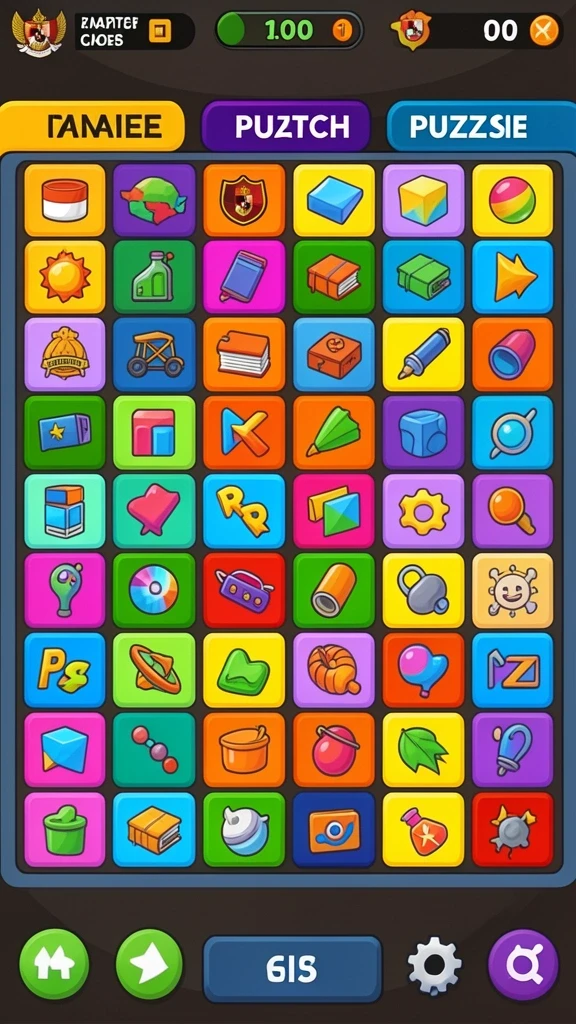This screenshot has height=1024, width=576.
Task: Select the rainbow ball tile
Action: click(513, 200)
